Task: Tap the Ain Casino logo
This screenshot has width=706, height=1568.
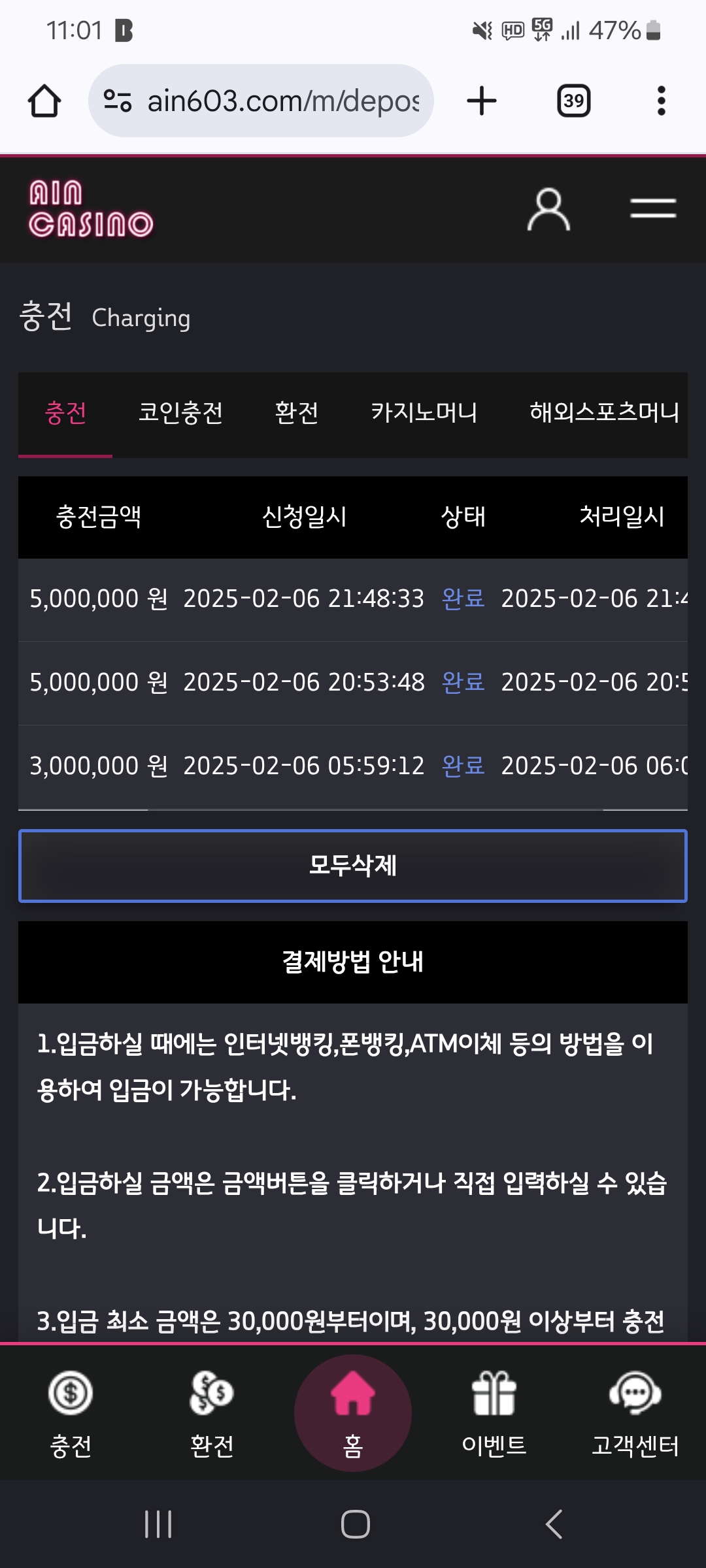Action: pyautogui.click(x=91, y=209)
